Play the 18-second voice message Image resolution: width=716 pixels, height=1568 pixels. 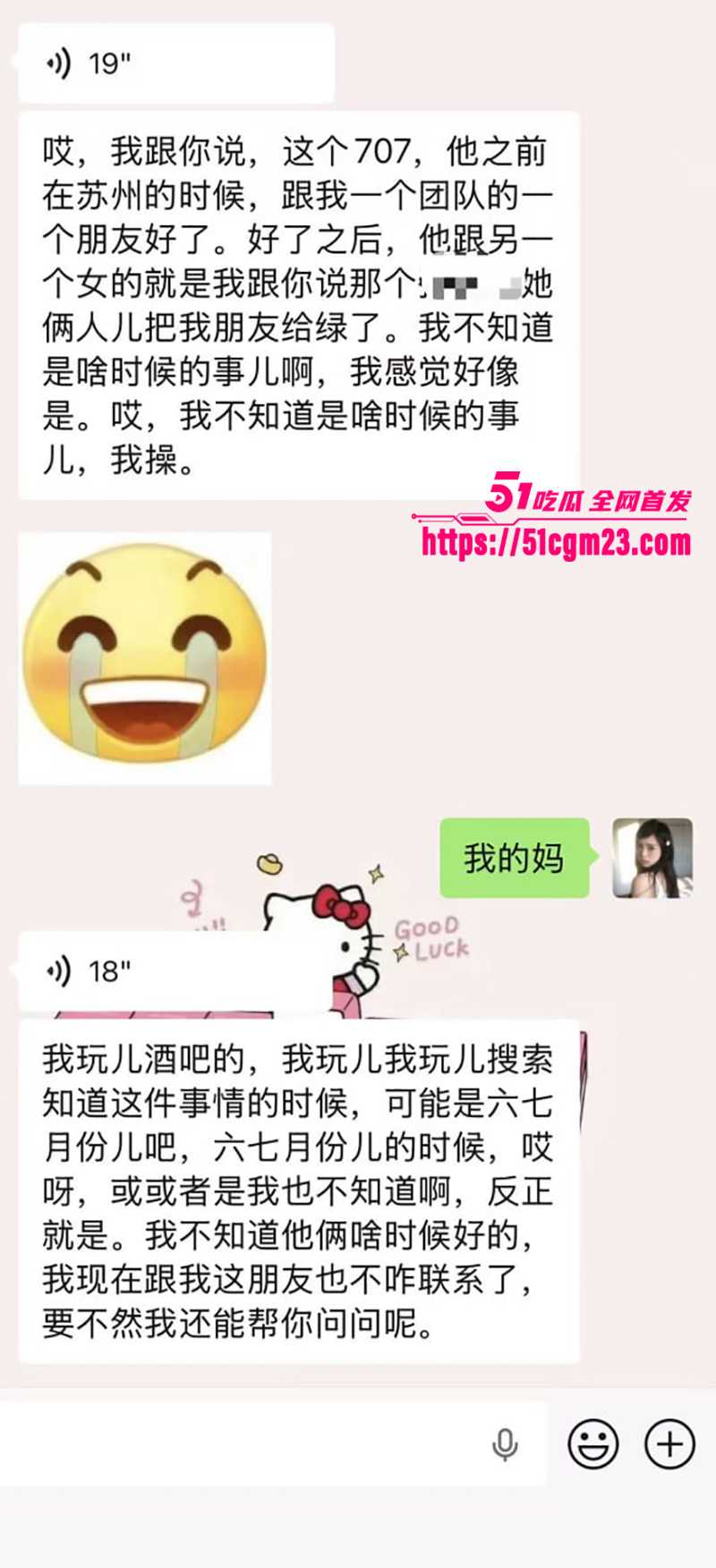[x=170, y=970]
